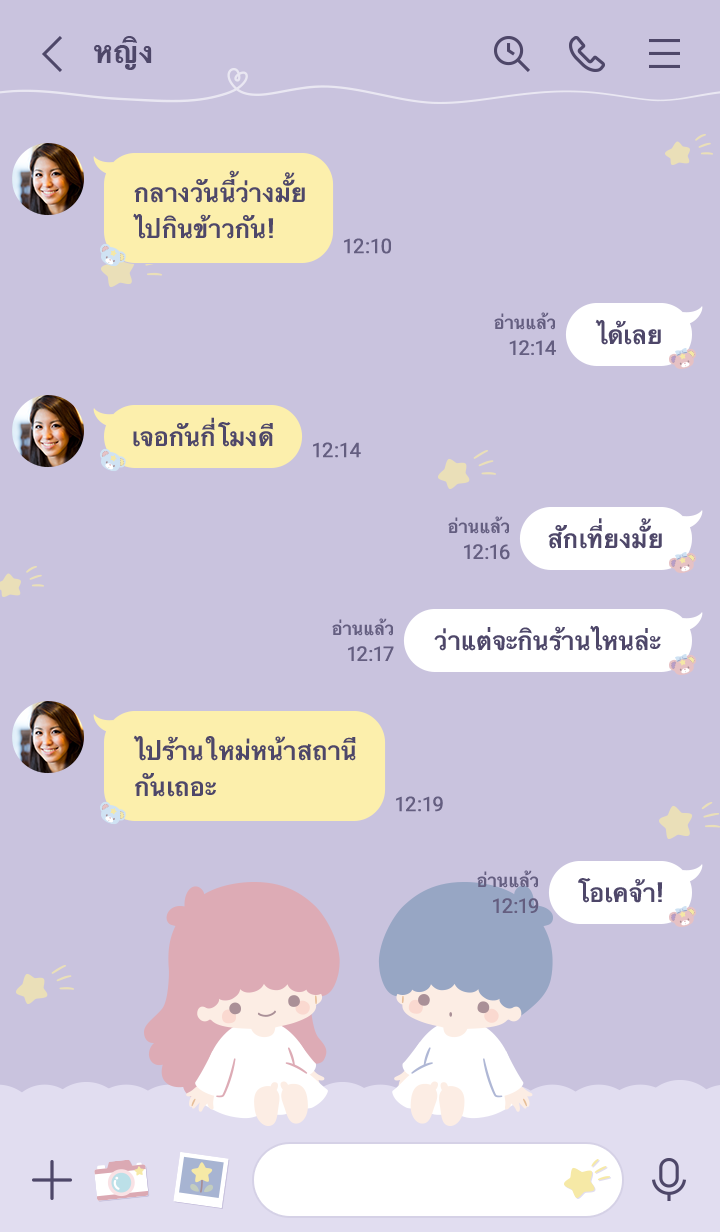This screenshot has height=1232, width=720.
Task: Open the chat menu
Action: point(664,54)
